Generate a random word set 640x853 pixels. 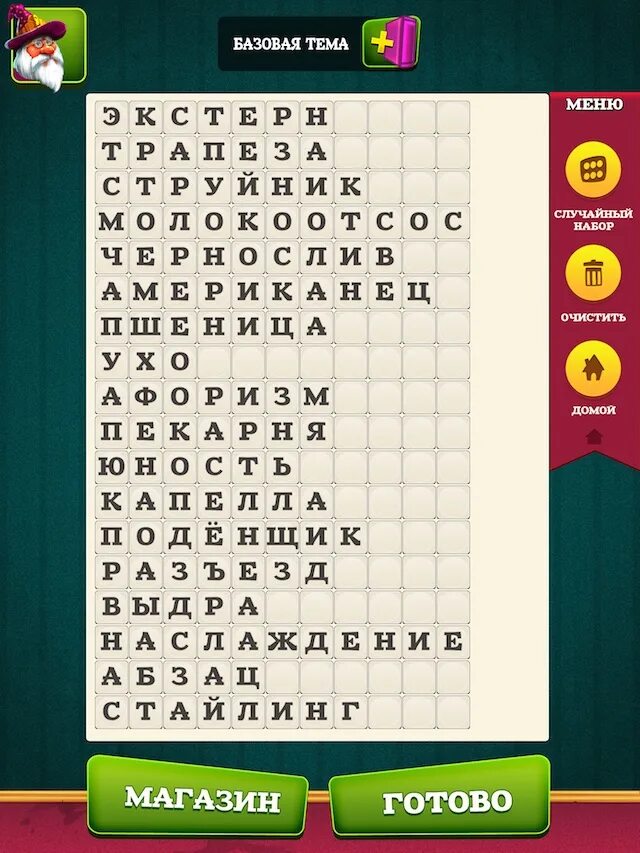593,171
